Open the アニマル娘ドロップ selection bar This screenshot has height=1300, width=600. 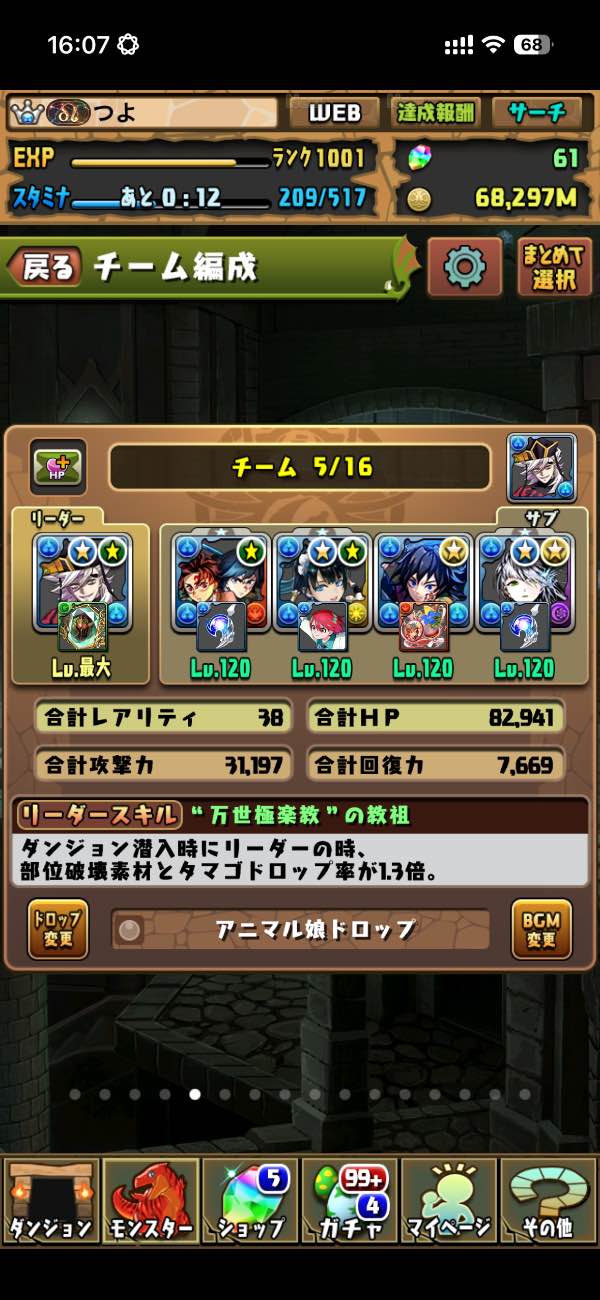tap(300, 929)
